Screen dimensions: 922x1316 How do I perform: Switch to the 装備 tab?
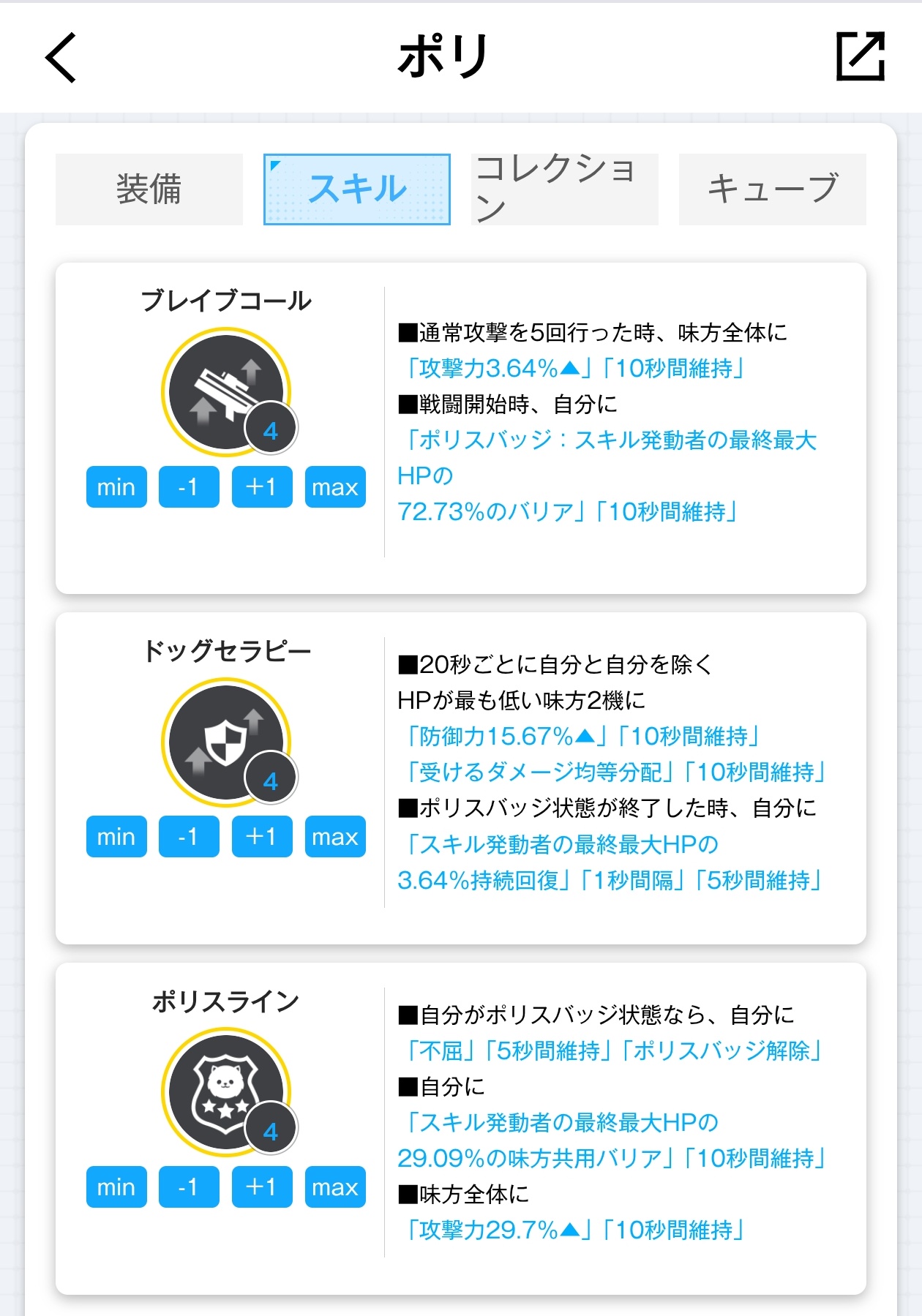point(149,189)
